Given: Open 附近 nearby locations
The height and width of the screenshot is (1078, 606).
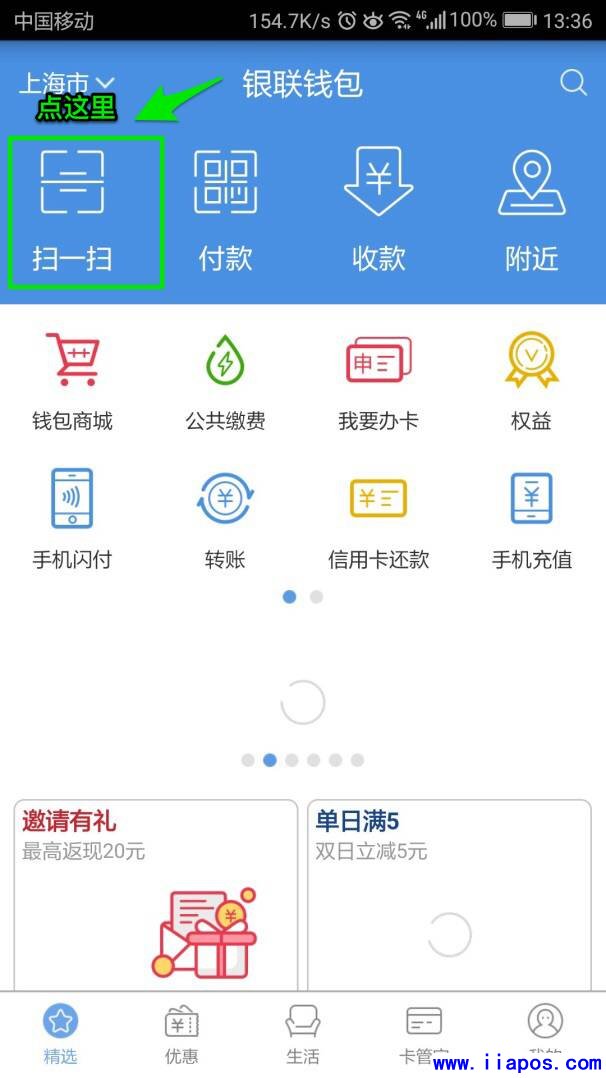Looking at the screenshot, I should [531, 211].
